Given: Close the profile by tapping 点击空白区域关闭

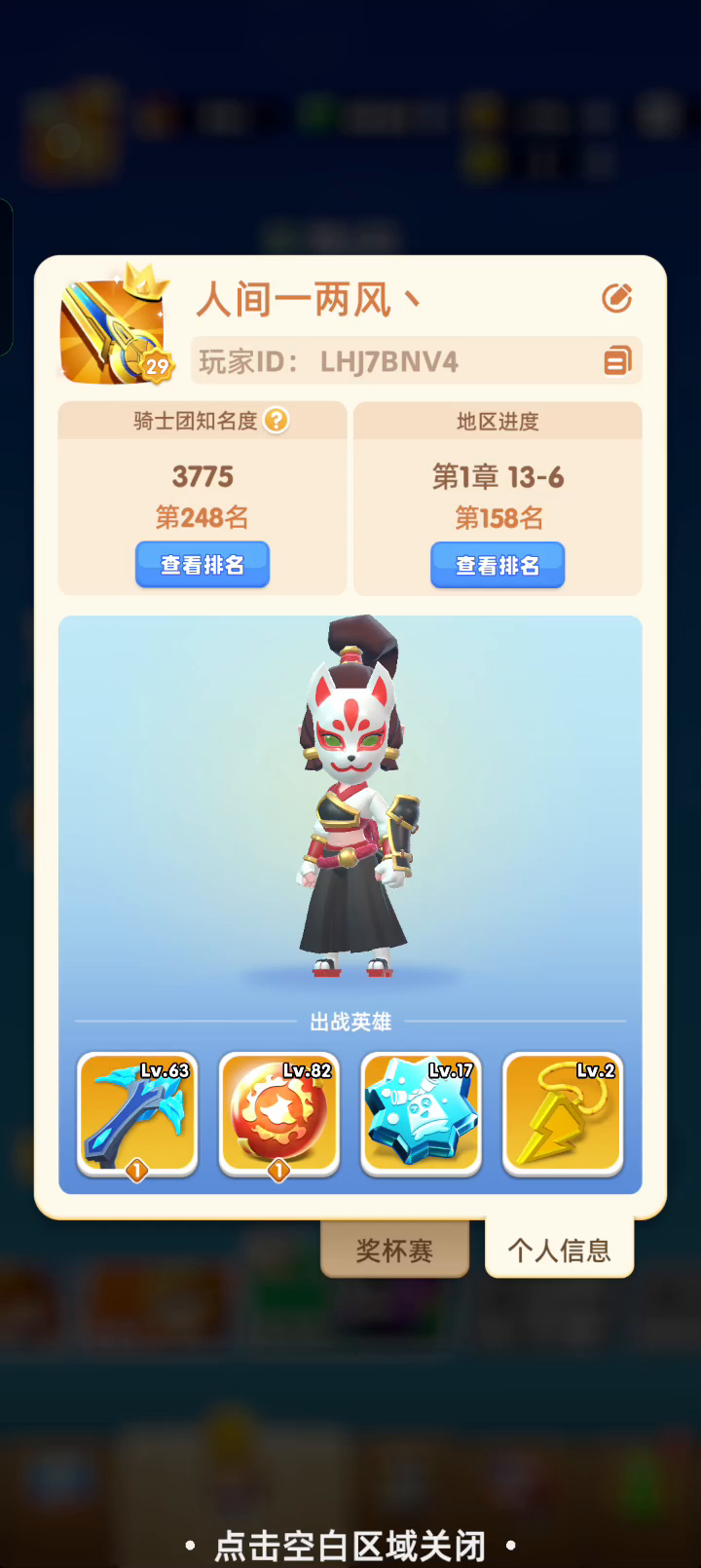Looking at the screenshot, I should 350,1545.
